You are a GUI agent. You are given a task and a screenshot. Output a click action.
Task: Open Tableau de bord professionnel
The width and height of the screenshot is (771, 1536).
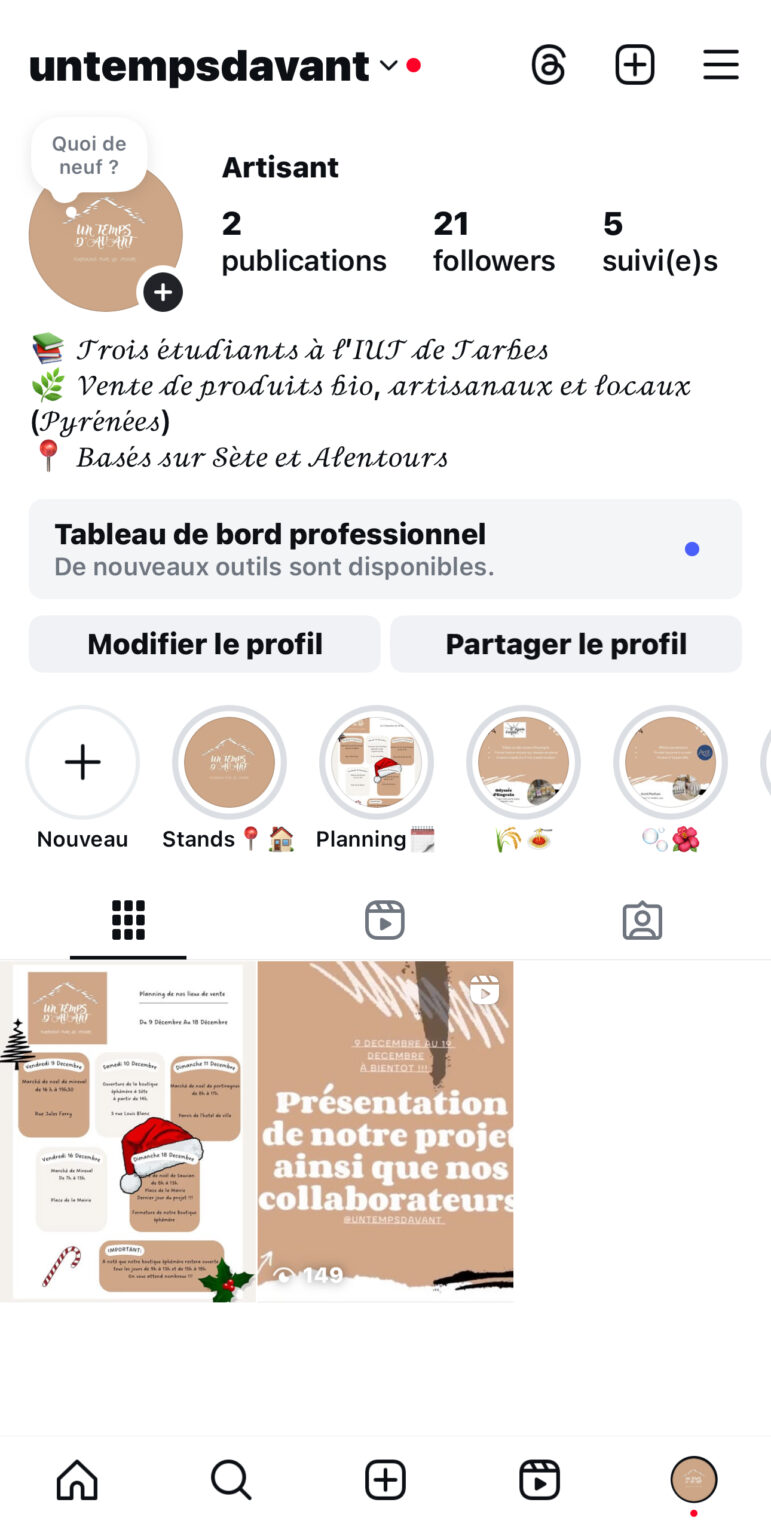coord(385,549)
